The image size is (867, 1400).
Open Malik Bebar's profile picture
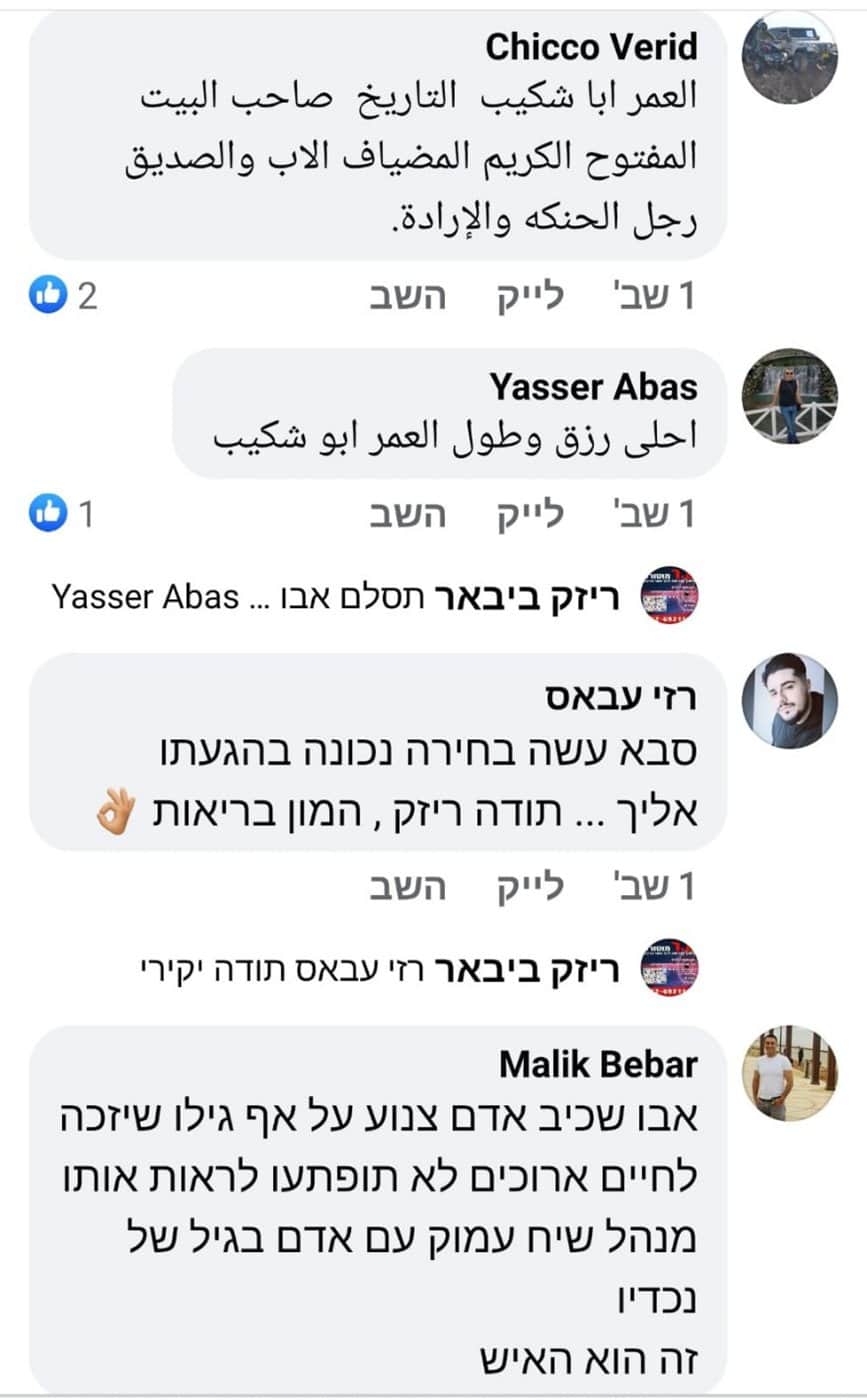pyautogui.click(x=789, y=1073)
